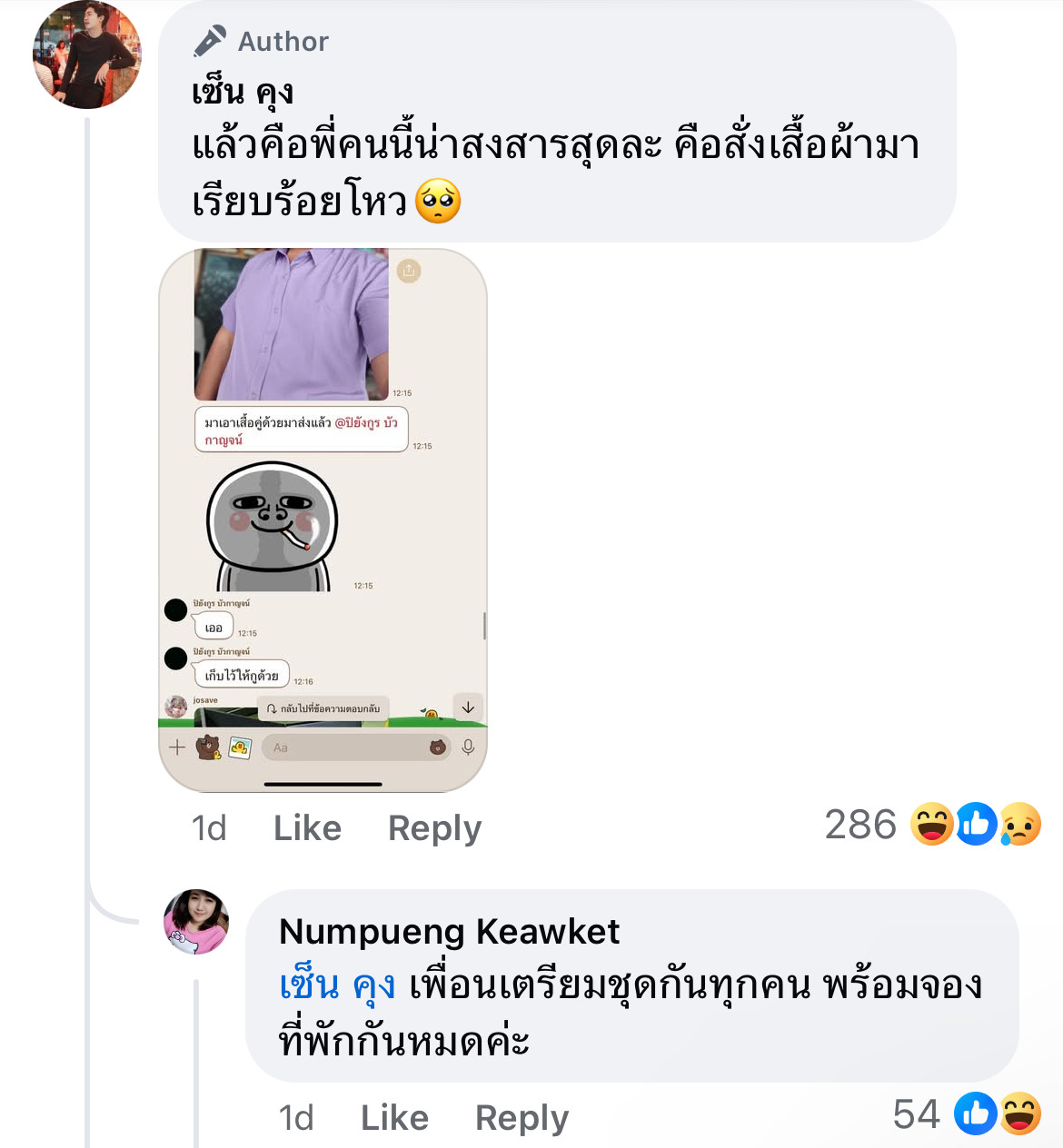
Task: Like the author's comment
Action: pos(307,828)
